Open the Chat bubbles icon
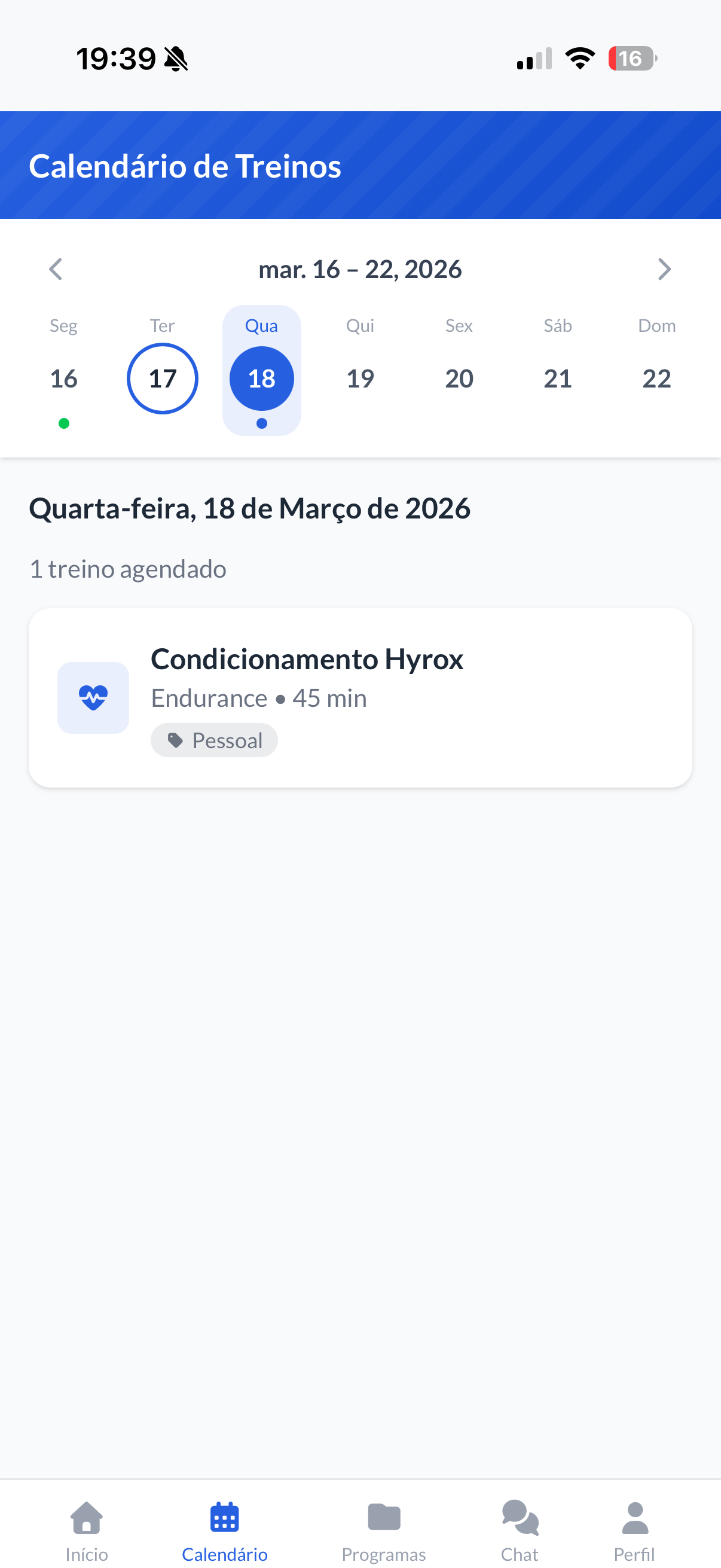This screenshot has height=1568, width=721. tap(520, 1517)
